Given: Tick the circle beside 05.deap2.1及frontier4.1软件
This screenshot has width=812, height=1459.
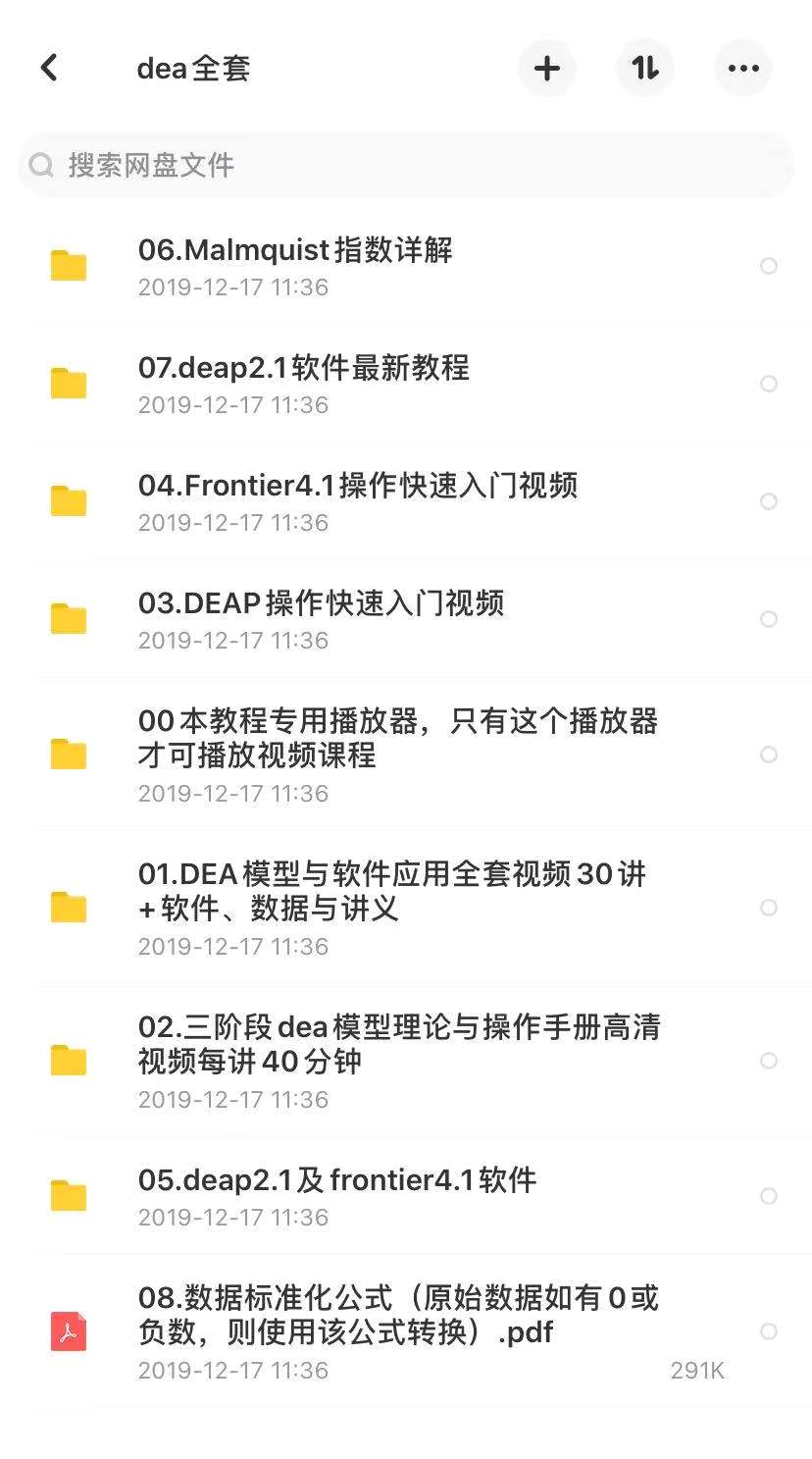Looking at the screenshot, I should pyautogui.click(x=769, y=1196).
